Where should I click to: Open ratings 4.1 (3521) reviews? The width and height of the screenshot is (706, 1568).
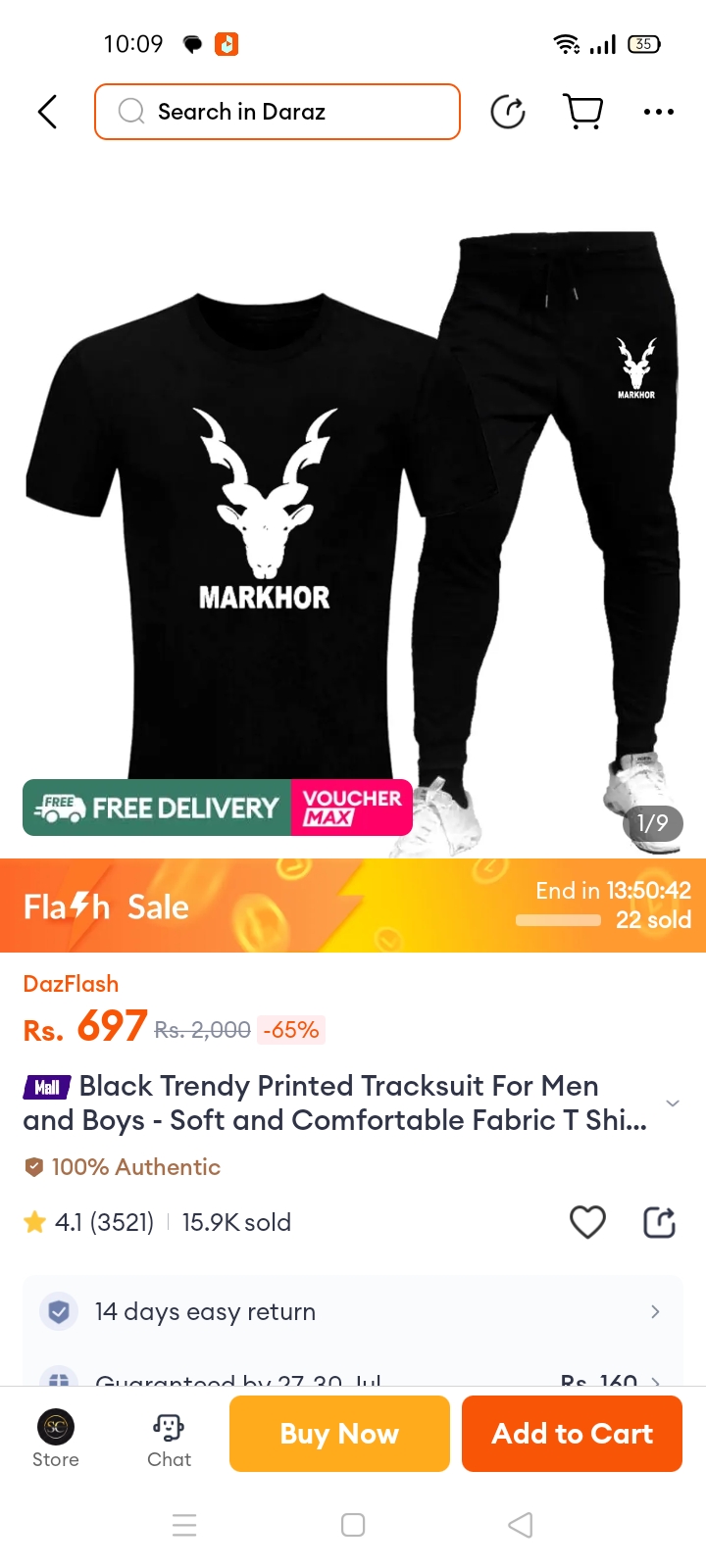tap(90, 1222)
